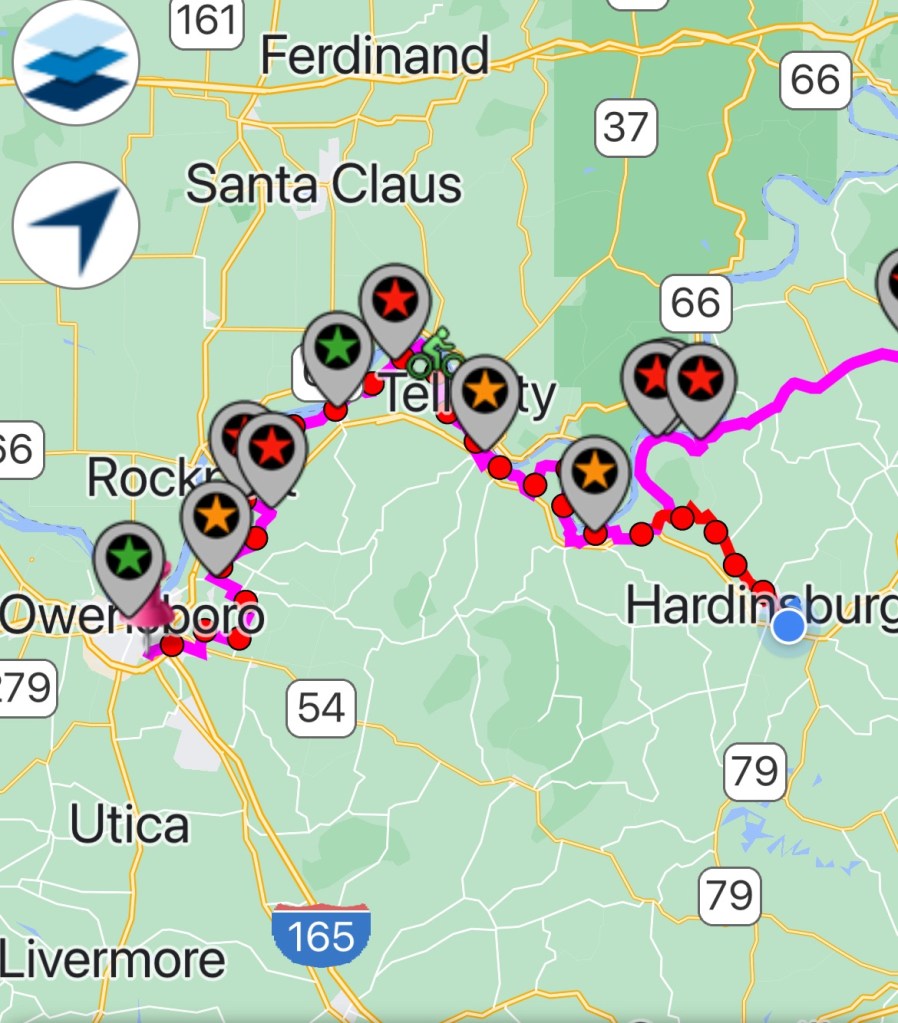Screen dimensions: 898x1023
Task: Open the map layers selector
Action: (x=75, y=62)
